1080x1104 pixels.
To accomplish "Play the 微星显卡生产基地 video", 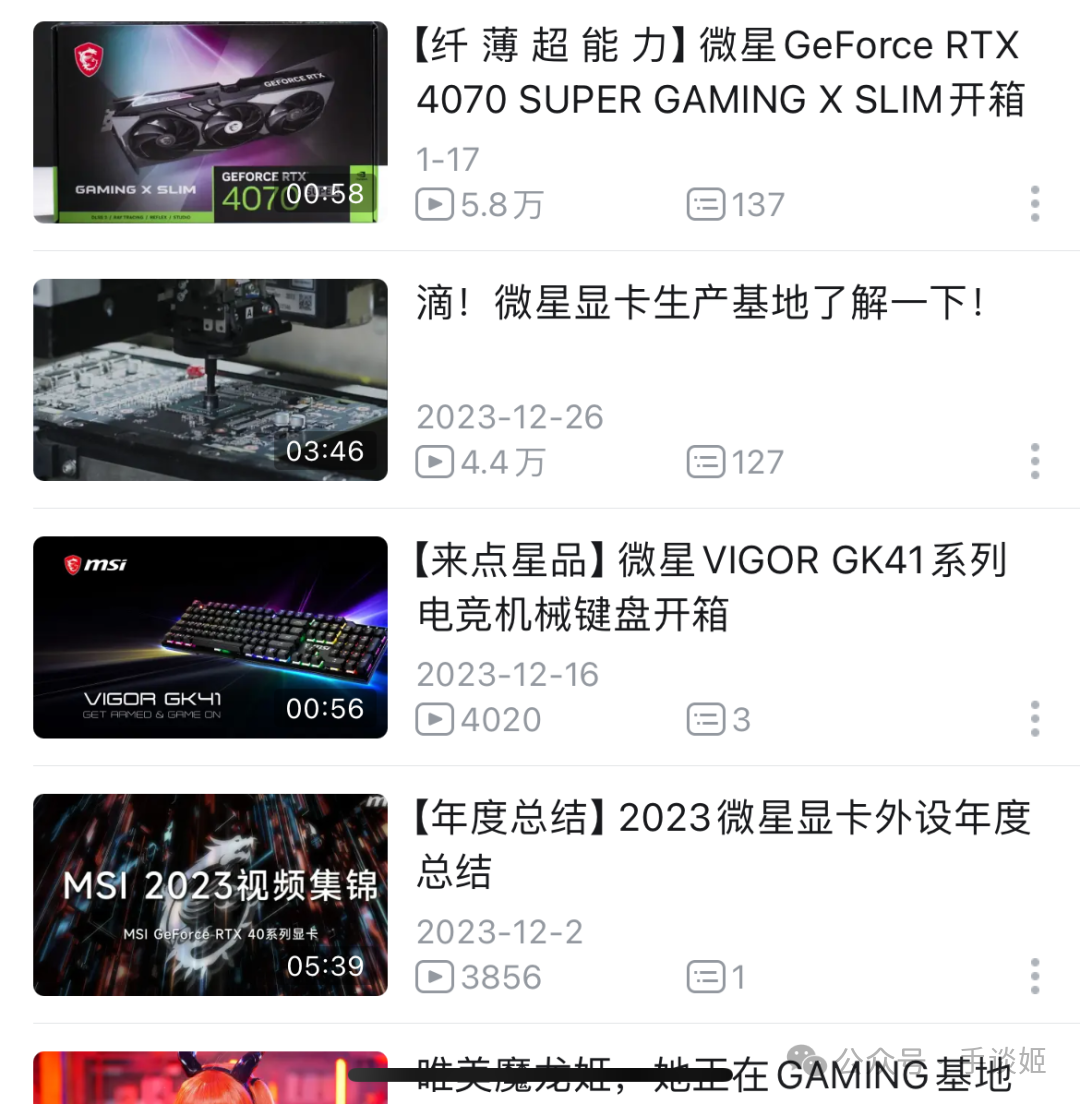I will point(210,380).
